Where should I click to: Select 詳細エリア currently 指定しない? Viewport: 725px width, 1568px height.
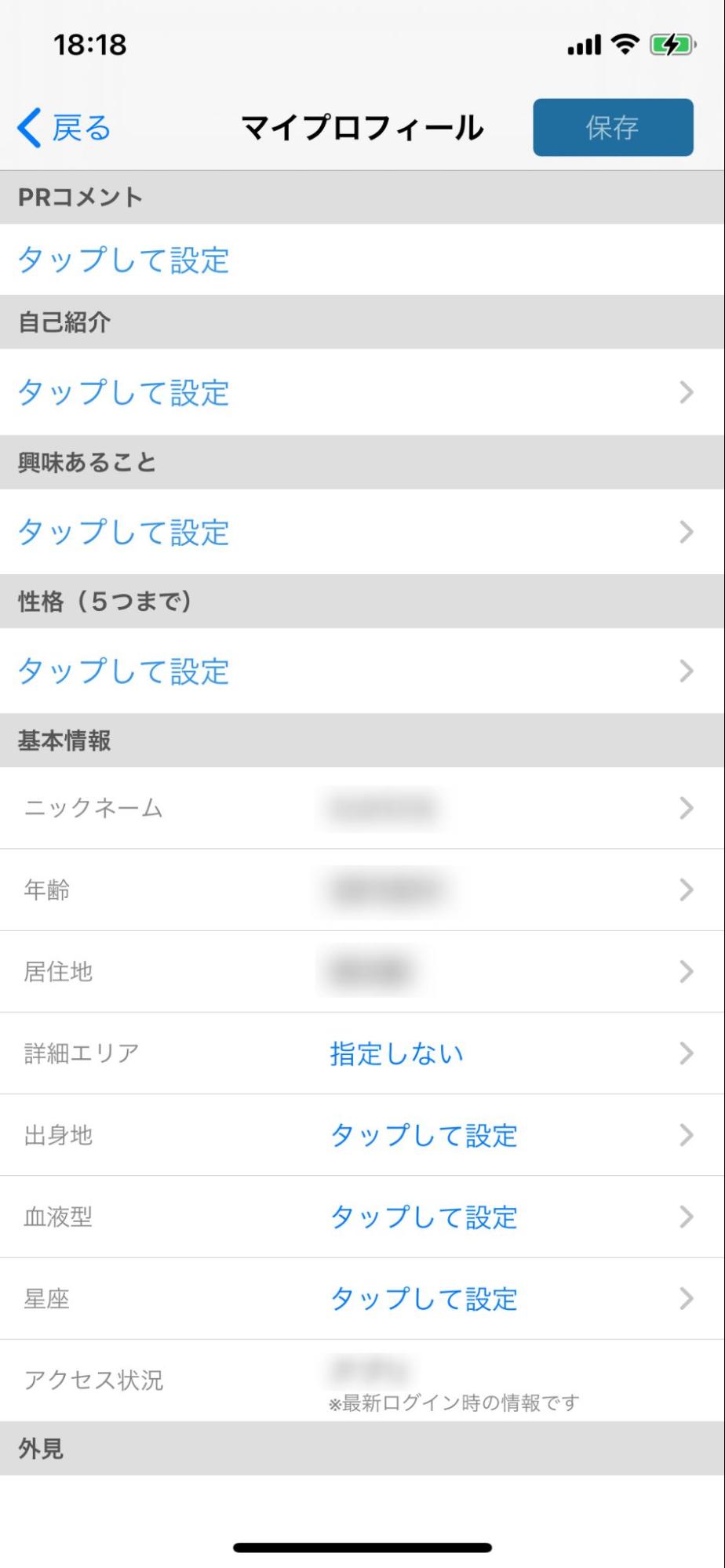(x=396, y=1053)
